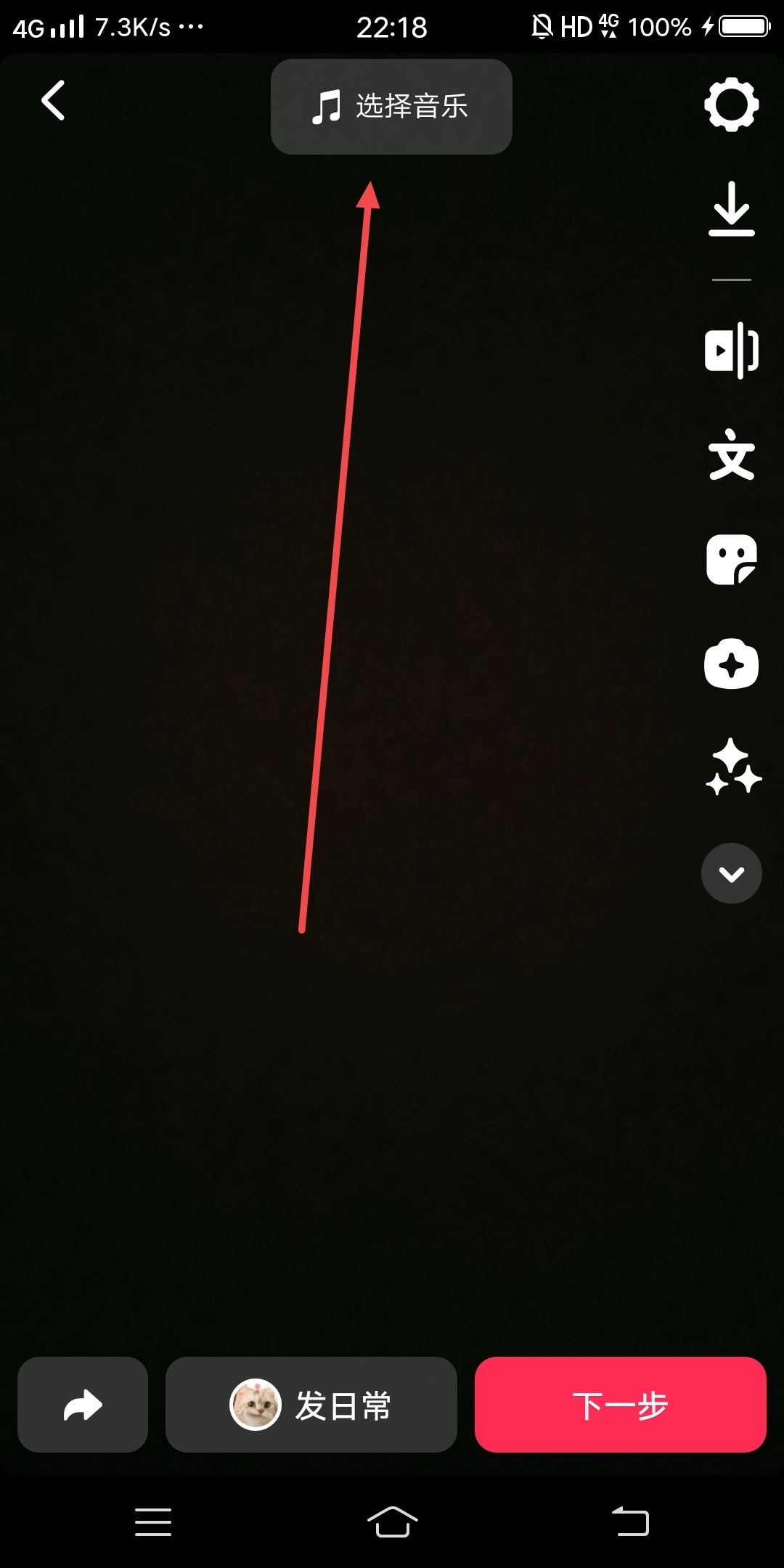Viewport: 784px width, 1568px height.
Task: Post as daily with 发日常
Action: click(x=311, y=1405)
